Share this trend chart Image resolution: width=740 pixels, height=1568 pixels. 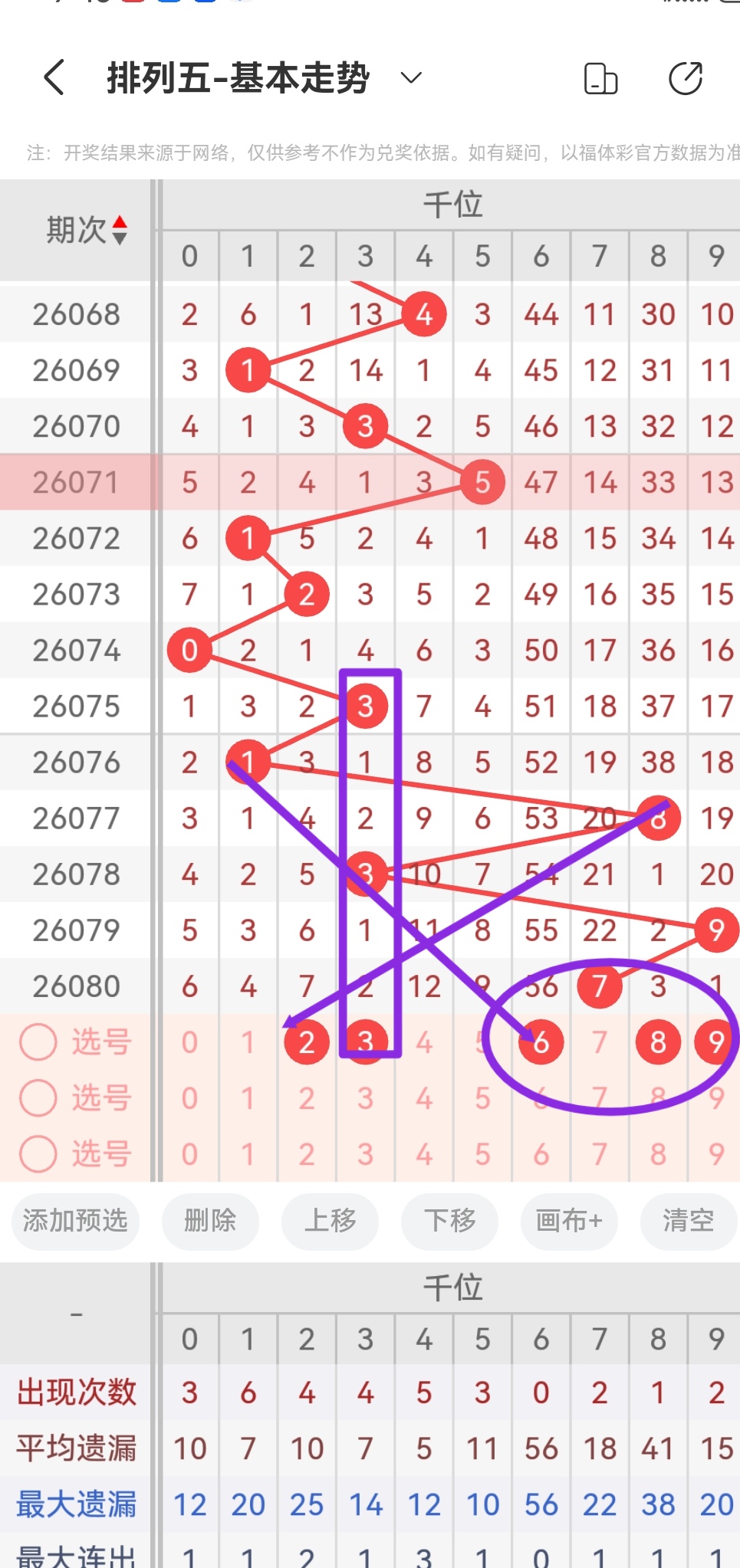pyautogui.click(x=685, y=78)
